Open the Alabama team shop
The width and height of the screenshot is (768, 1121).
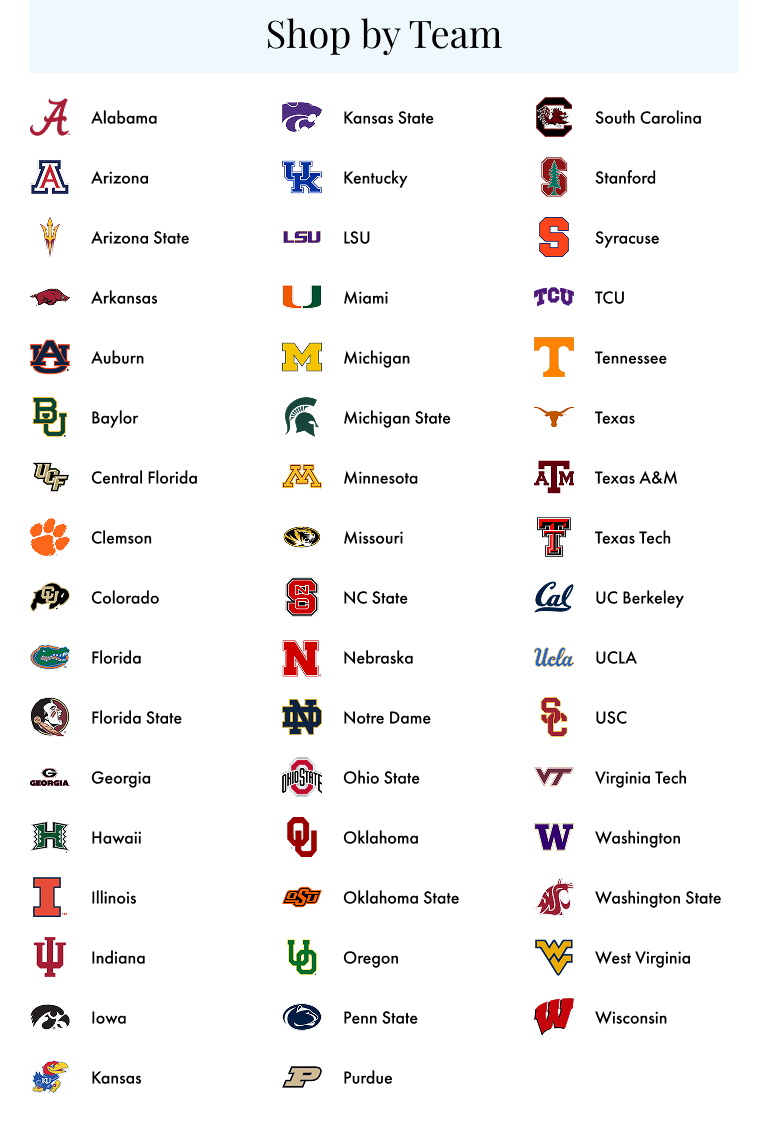pyautogui.click(x=123, y=118)
